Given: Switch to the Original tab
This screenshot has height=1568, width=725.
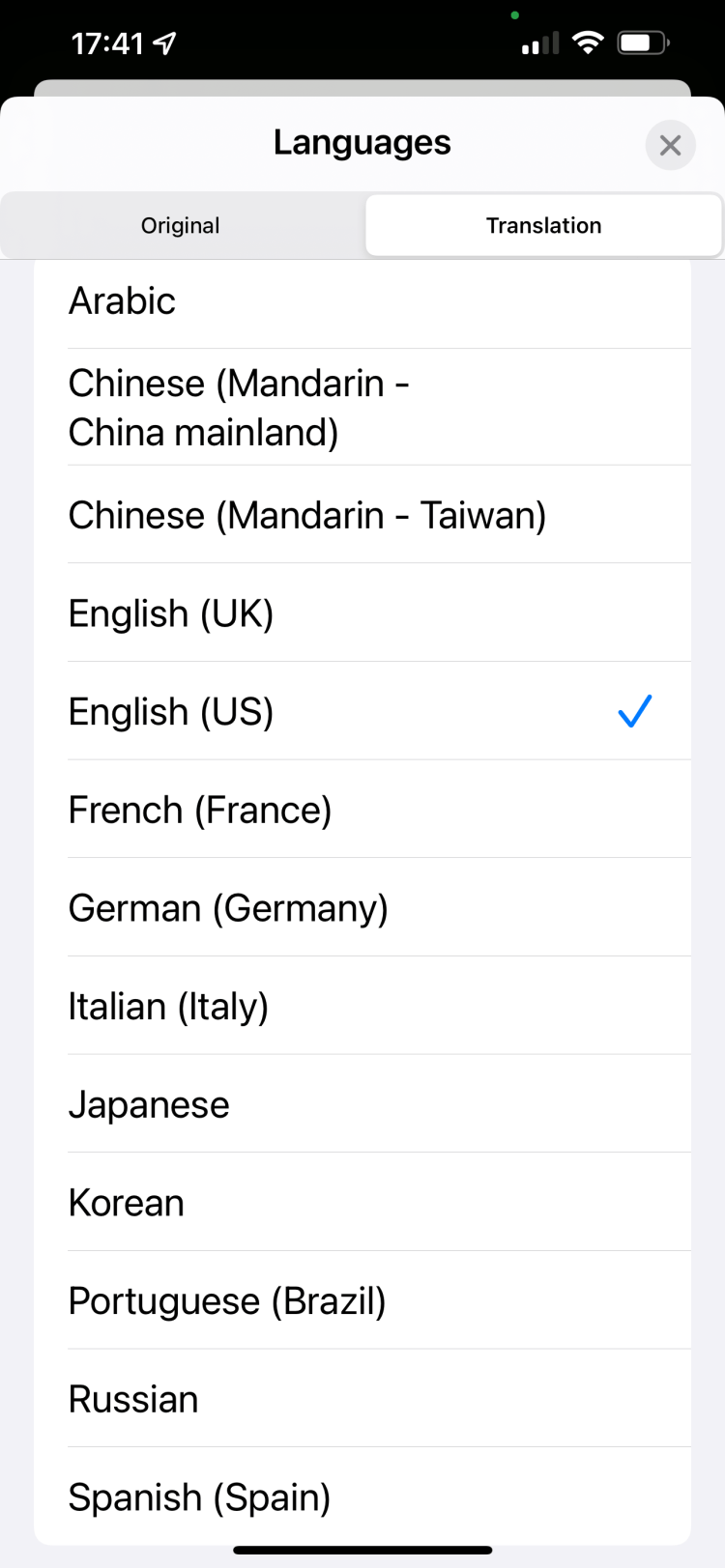Looking at the screenshot, I should coord(181,225).
